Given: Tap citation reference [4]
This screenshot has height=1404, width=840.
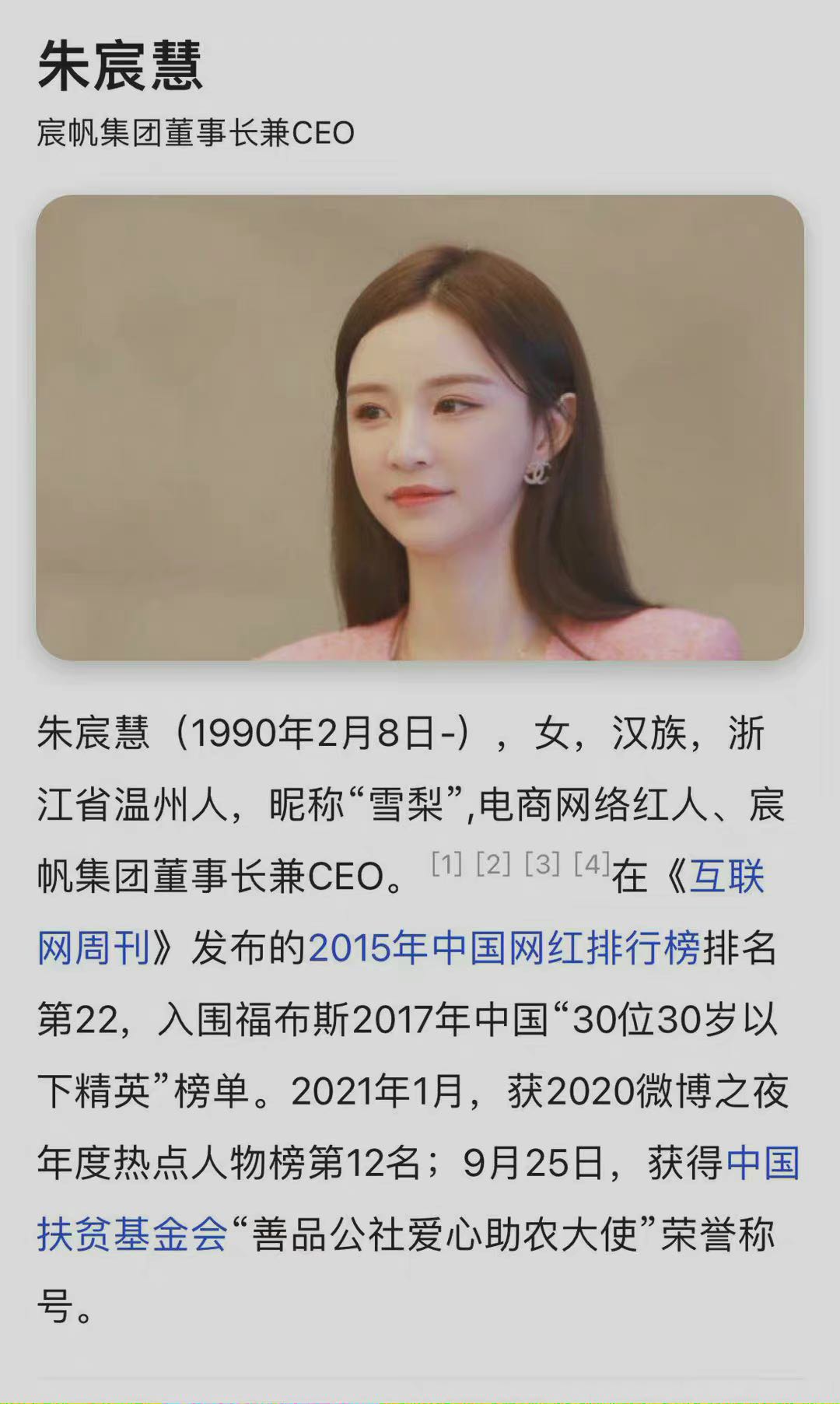Looking at the screenshot, I should pyautogui.click(x=591, y=863).
